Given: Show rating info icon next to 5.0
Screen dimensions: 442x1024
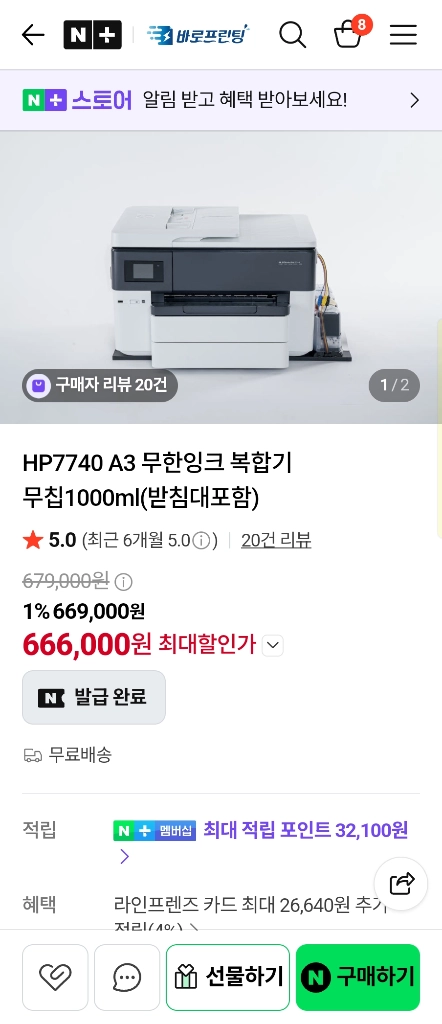Looking at the screenshot, I should (x=202, y=541).
